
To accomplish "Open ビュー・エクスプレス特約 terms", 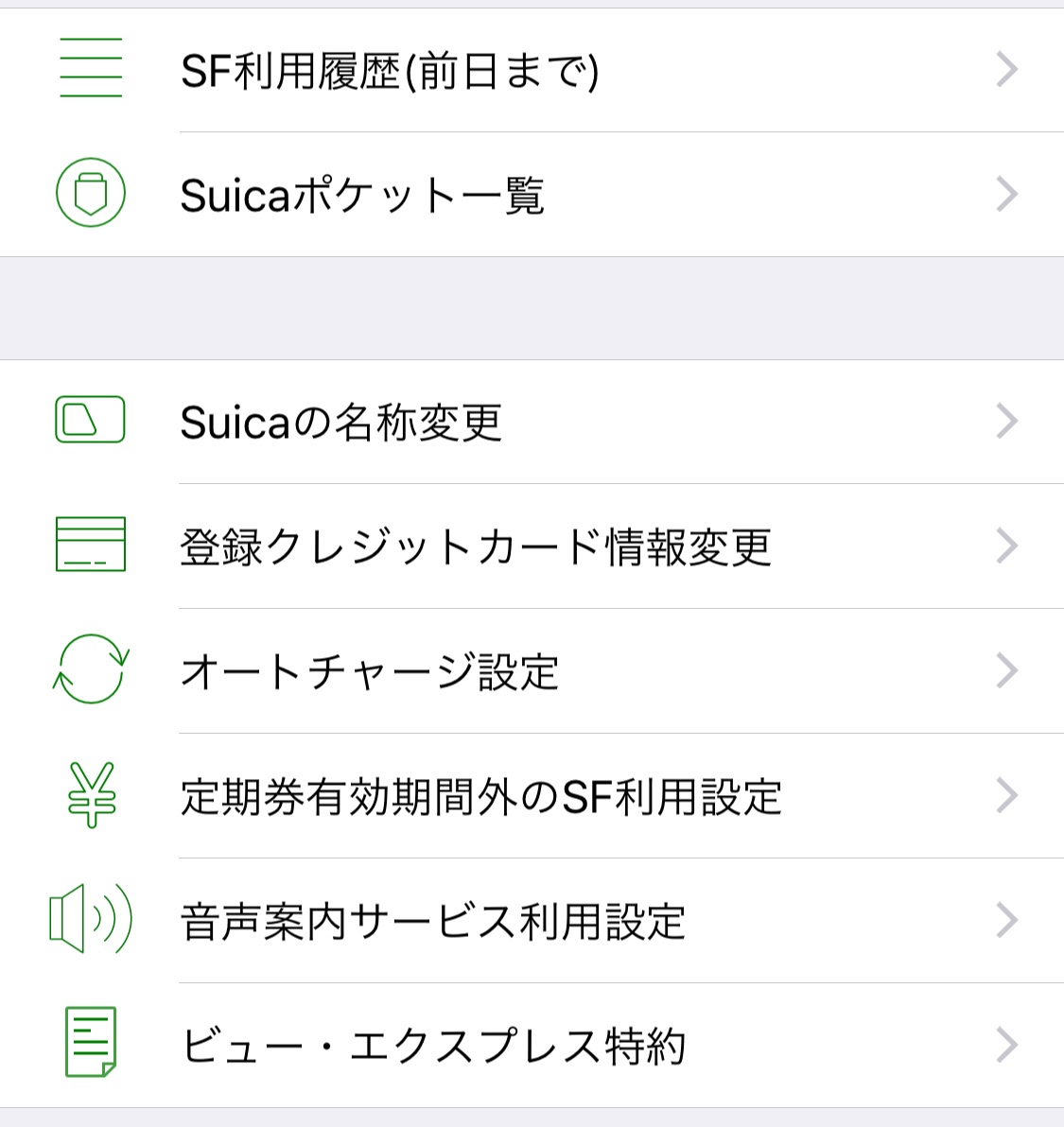I will (432, 1047).
